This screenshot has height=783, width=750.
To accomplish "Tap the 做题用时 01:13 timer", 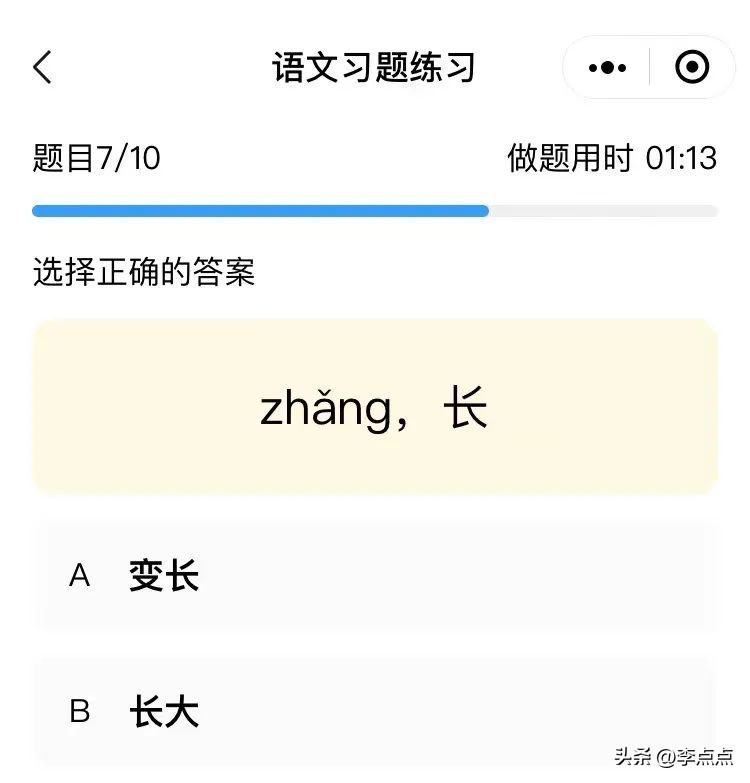I will pos(611,158).
